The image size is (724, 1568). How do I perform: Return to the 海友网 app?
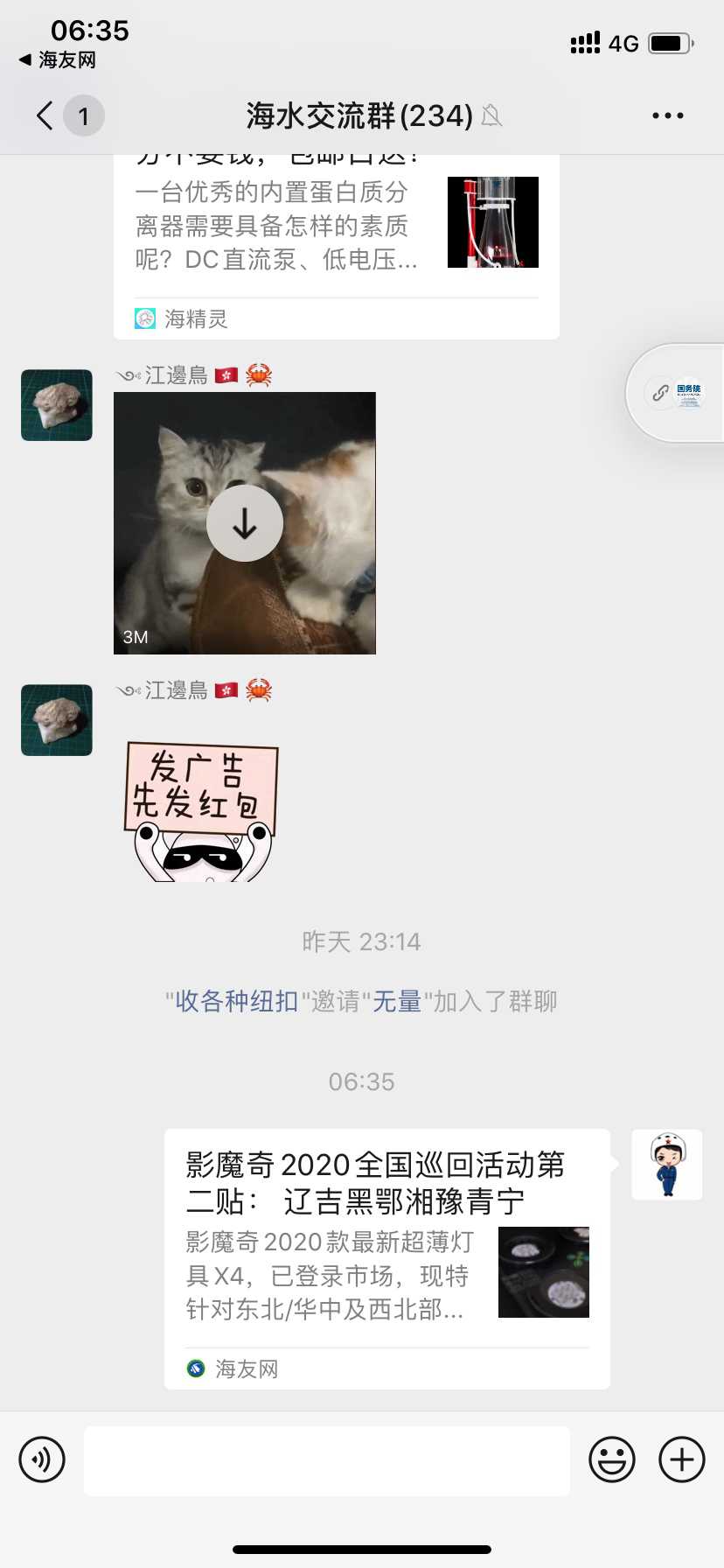(58, 60)
